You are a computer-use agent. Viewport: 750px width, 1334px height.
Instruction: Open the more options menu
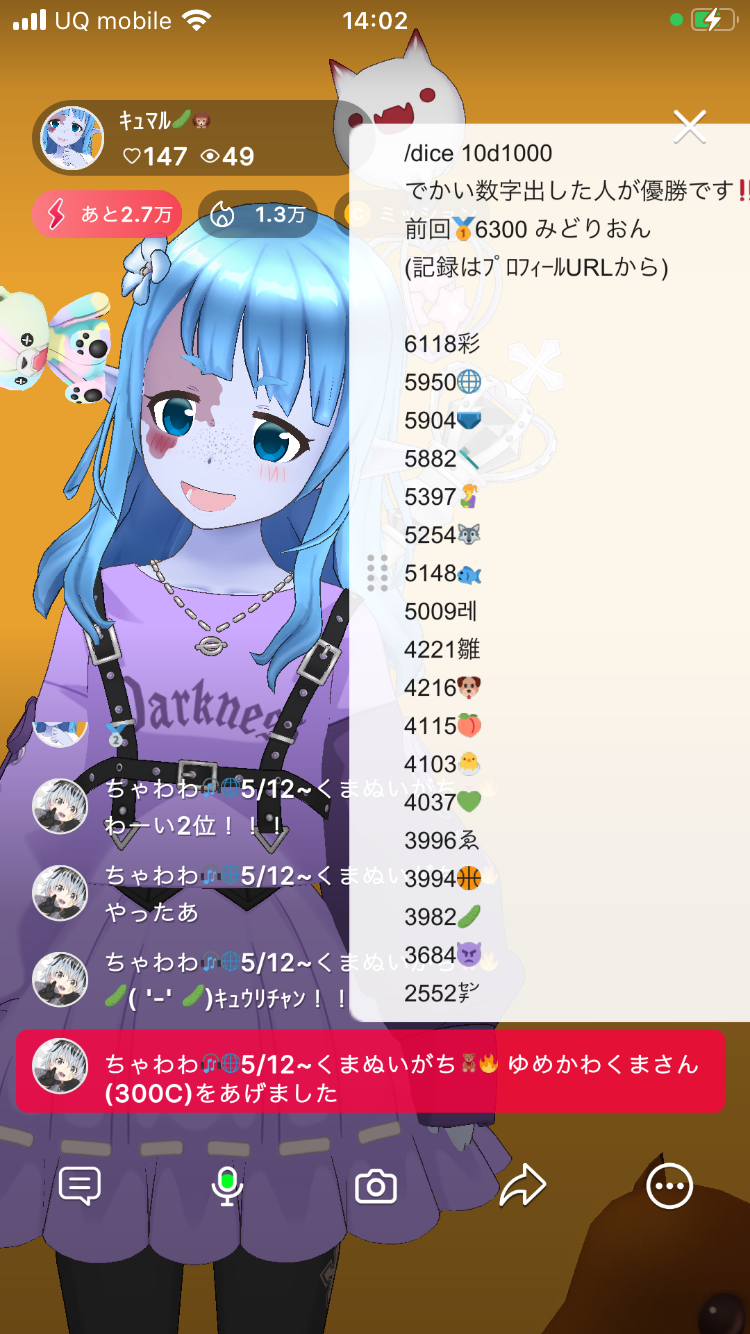pyautogui.click(x=669, y=1186)
